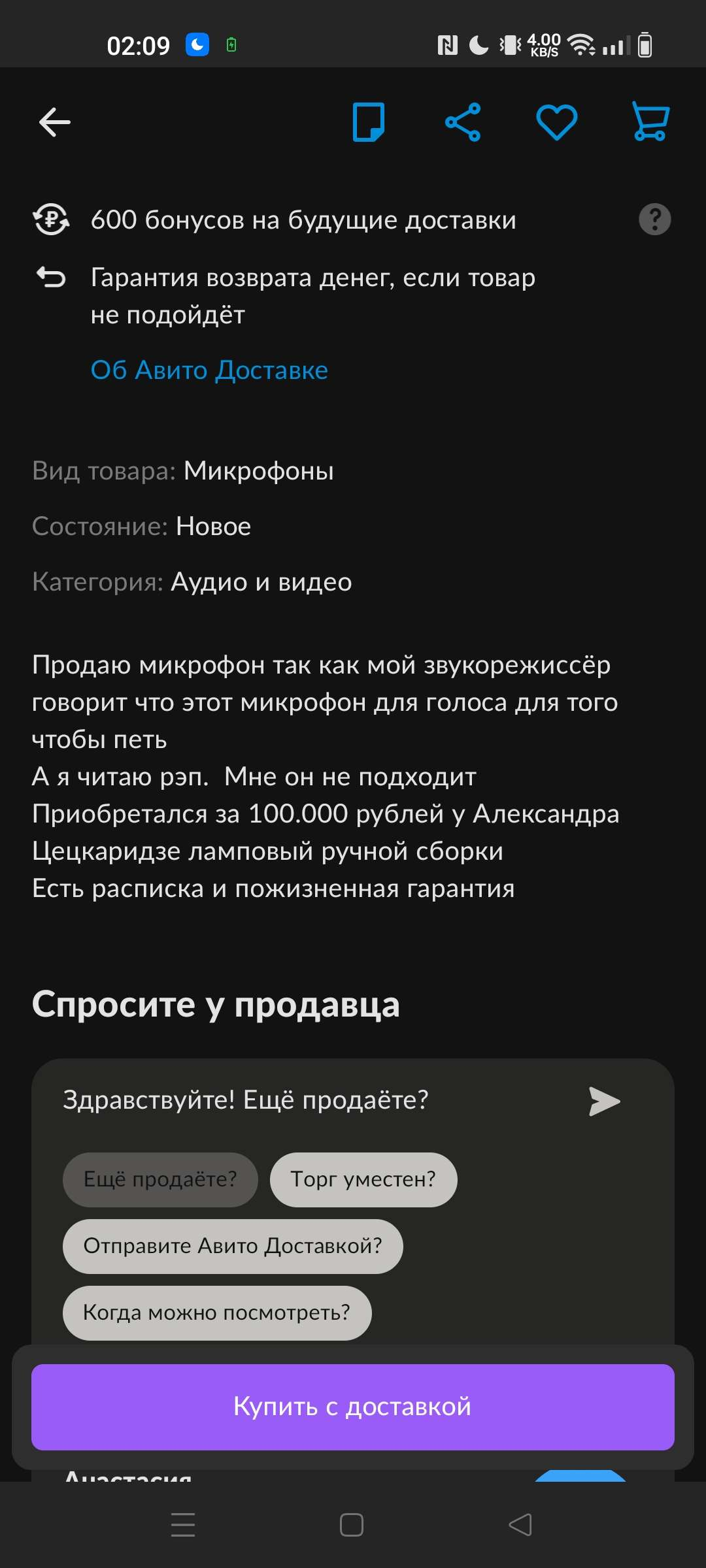Screen dimensions: 706x1568
Task: Tap the 'Здравствуйте! Ещё продаёте?' message field
Action: pyautogui.click(x=307, y=1100)
